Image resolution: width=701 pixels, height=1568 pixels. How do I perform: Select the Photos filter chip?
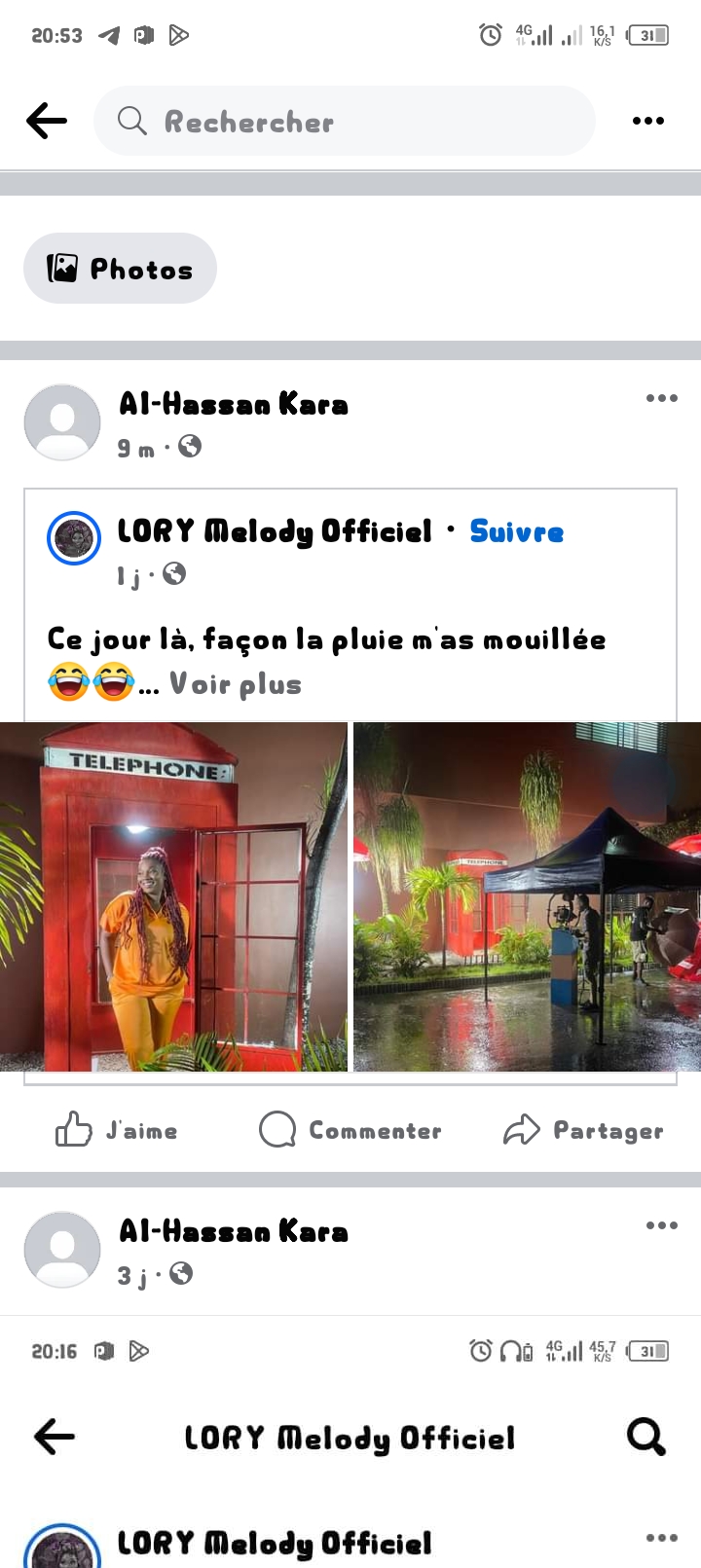120,269
